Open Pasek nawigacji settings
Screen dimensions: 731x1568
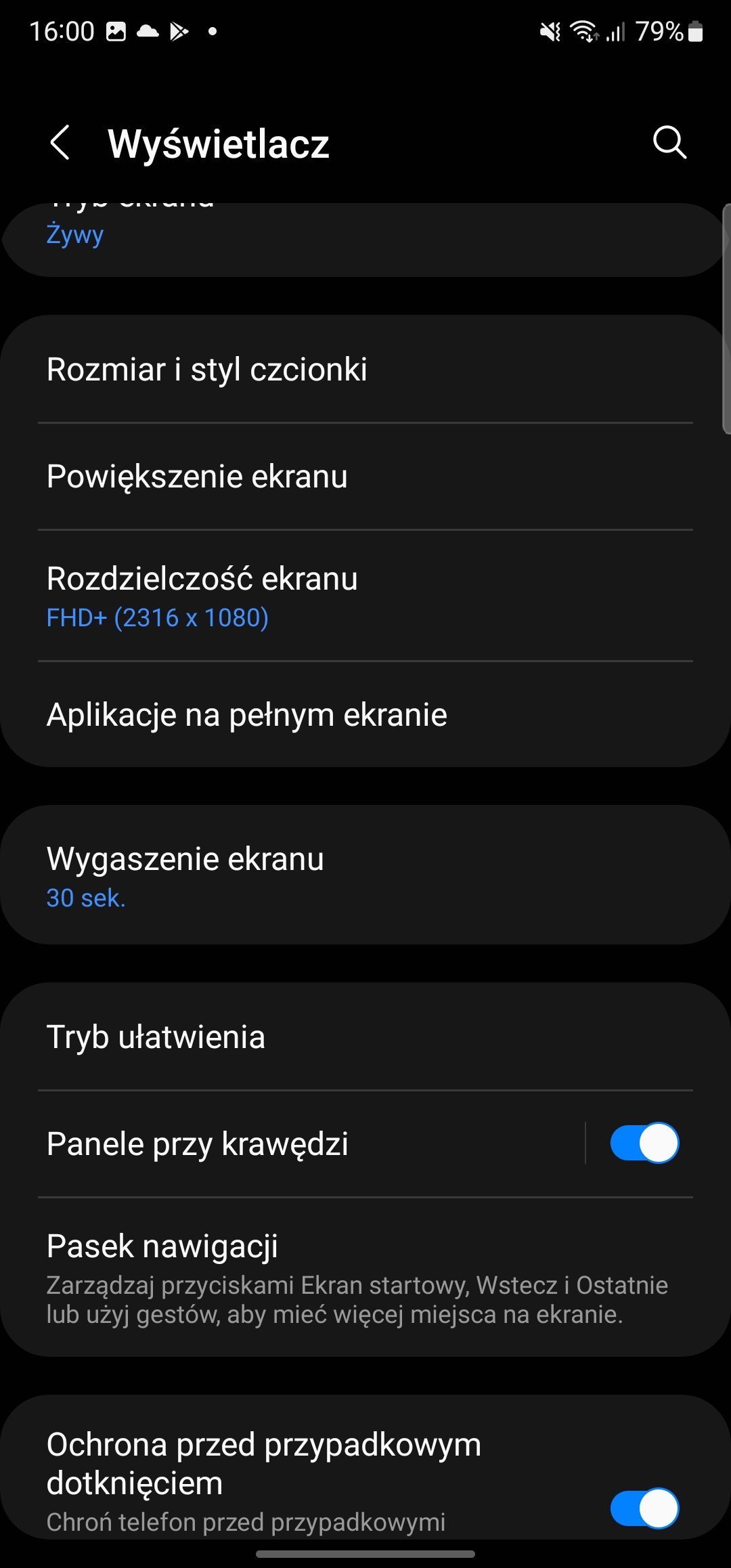pyautogui.click(x=365, y=1277)
